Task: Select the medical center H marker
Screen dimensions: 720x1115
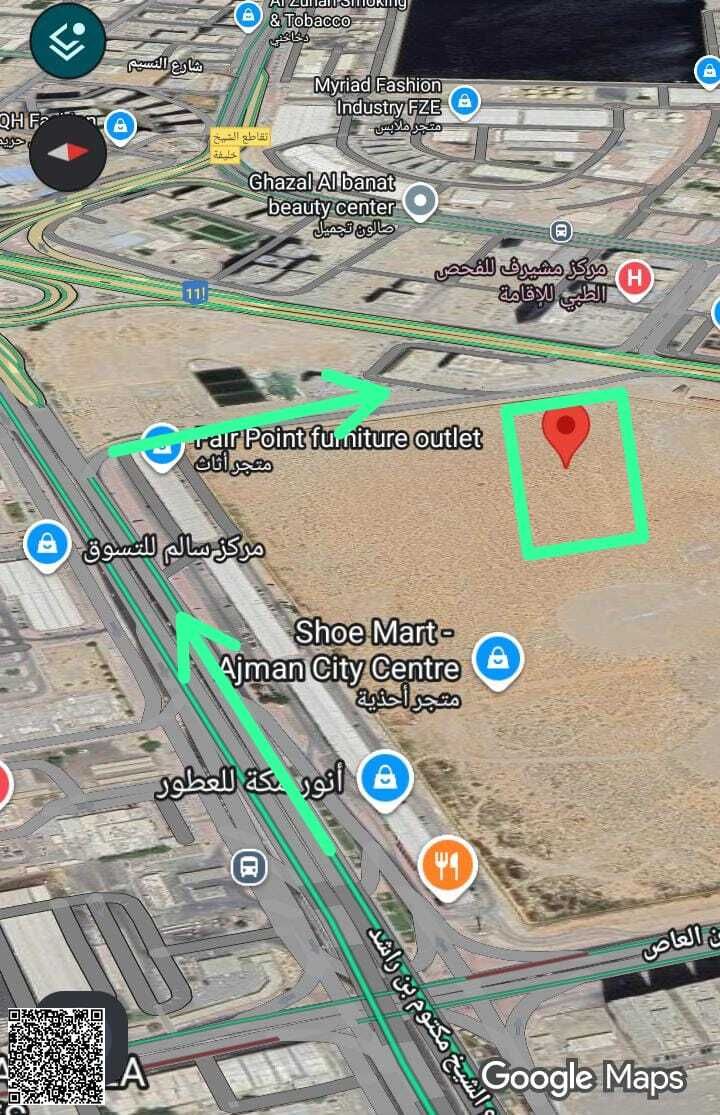Action: 633,277
